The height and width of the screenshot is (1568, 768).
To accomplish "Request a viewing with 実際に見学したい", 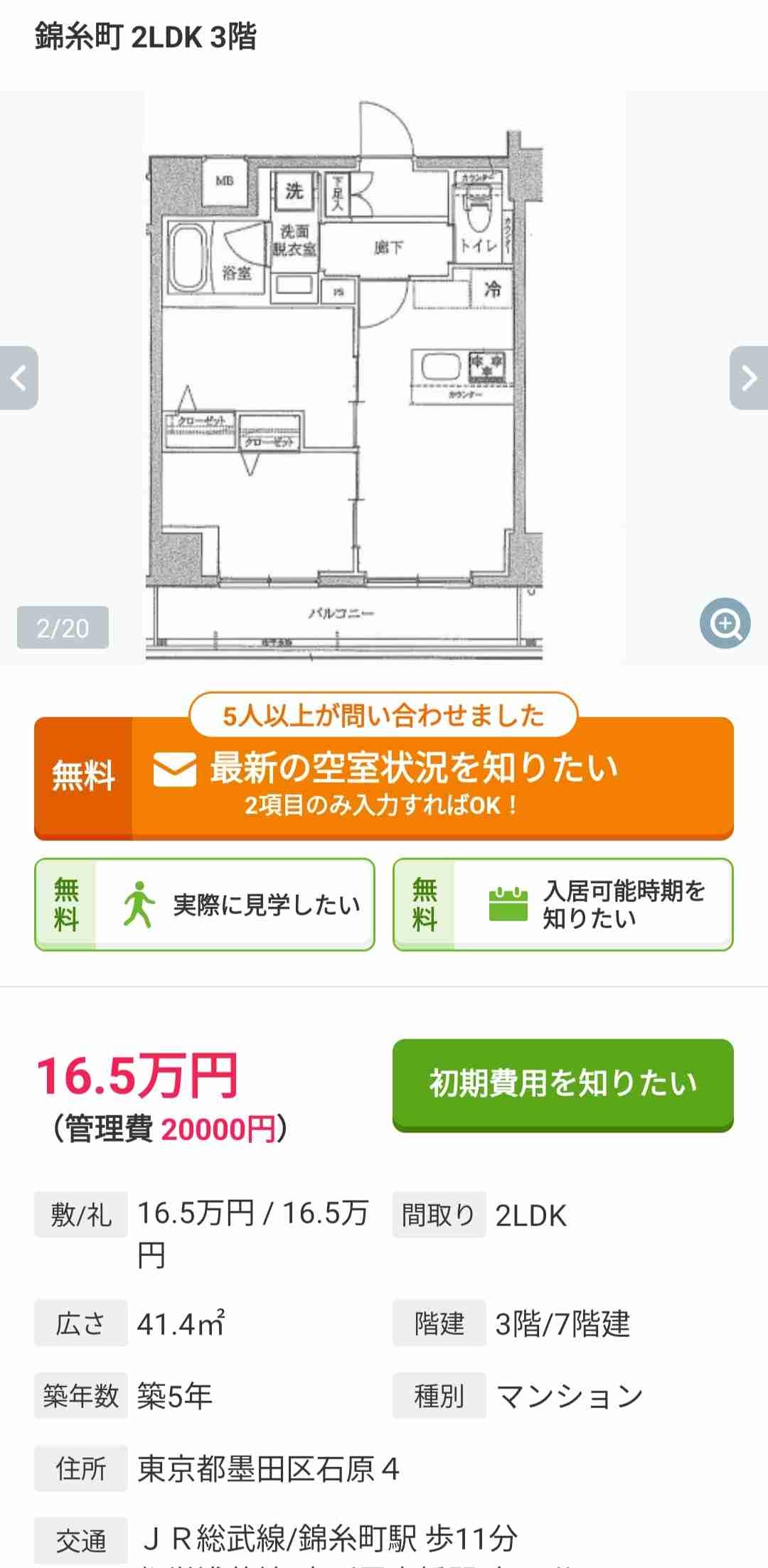I will click(x=205, y=904).
